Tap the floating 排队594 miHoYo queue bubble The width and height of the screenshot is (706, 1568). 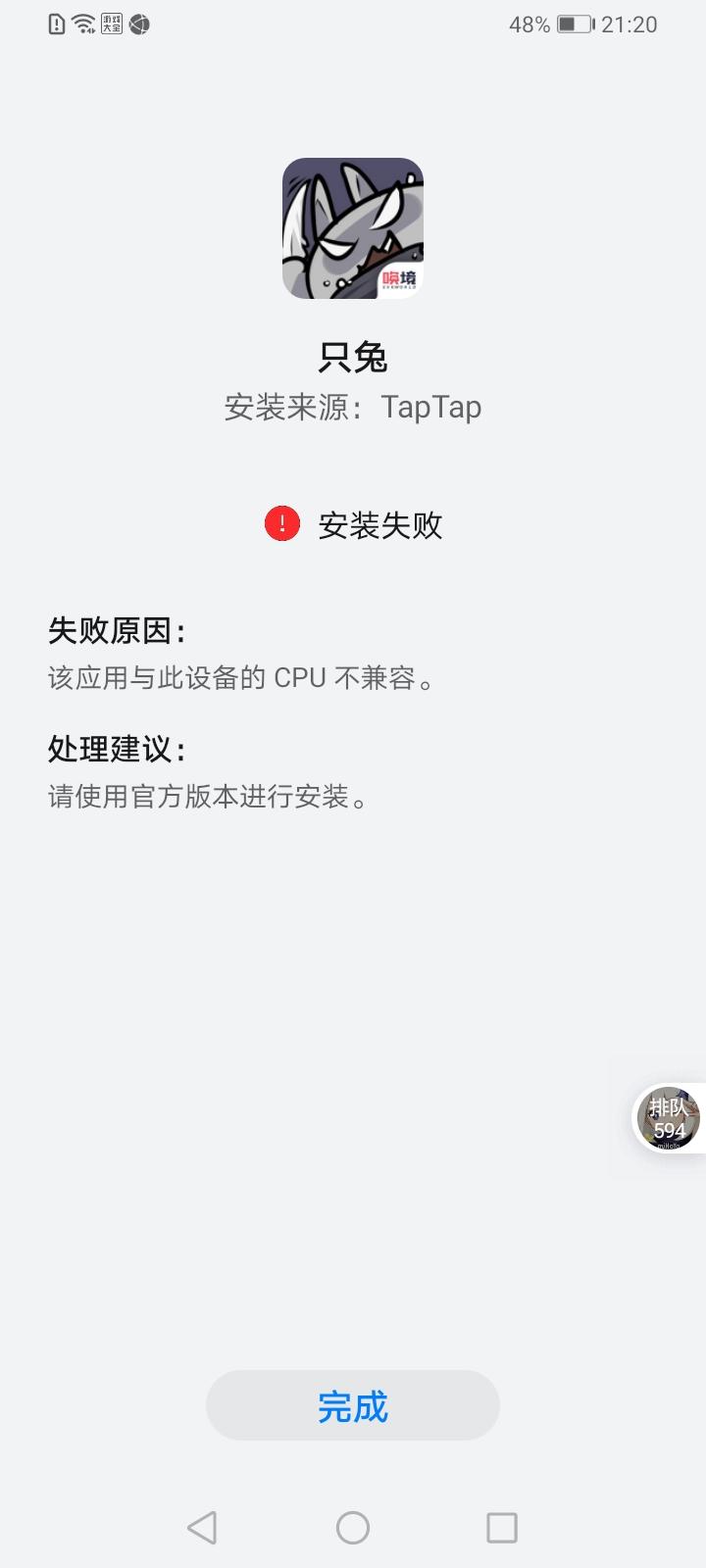click(670, 1117)
